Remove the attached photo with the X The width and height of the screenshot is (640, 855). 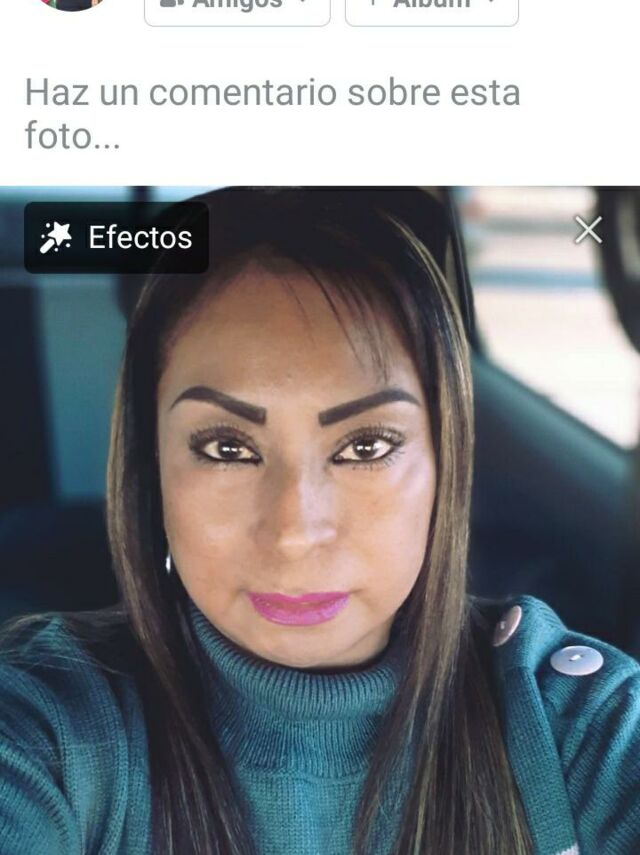(588, 231)
